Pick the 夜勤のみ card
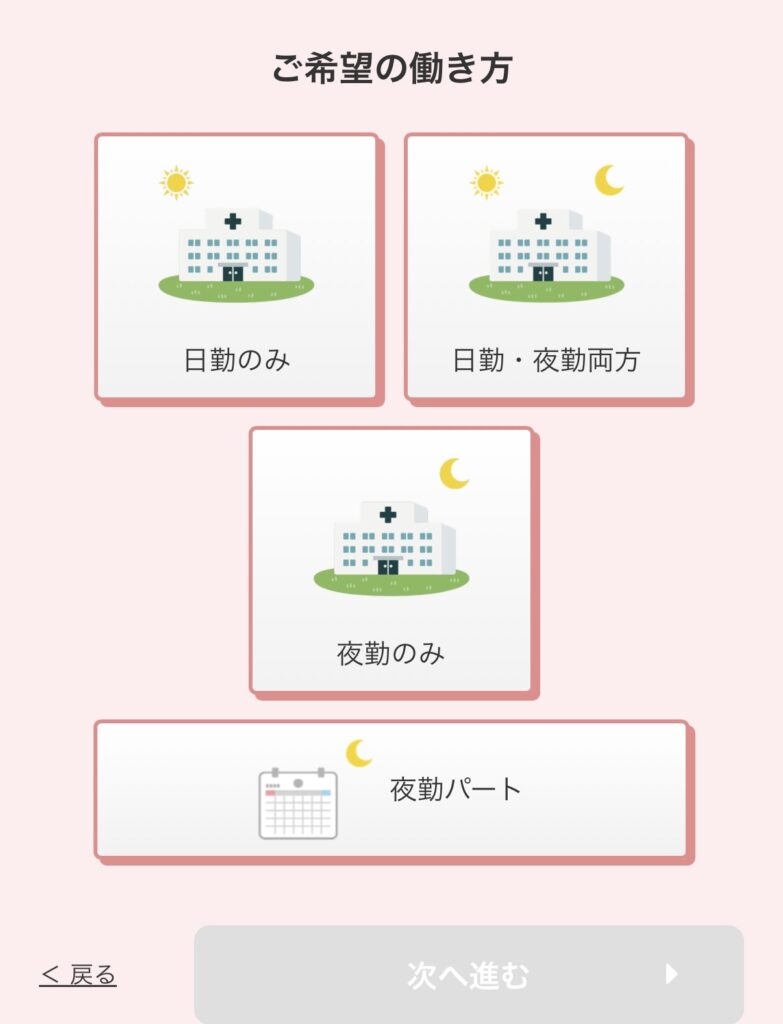This screenshot has width=783, height=1024. pyautogui.click(x=391, y=560)
